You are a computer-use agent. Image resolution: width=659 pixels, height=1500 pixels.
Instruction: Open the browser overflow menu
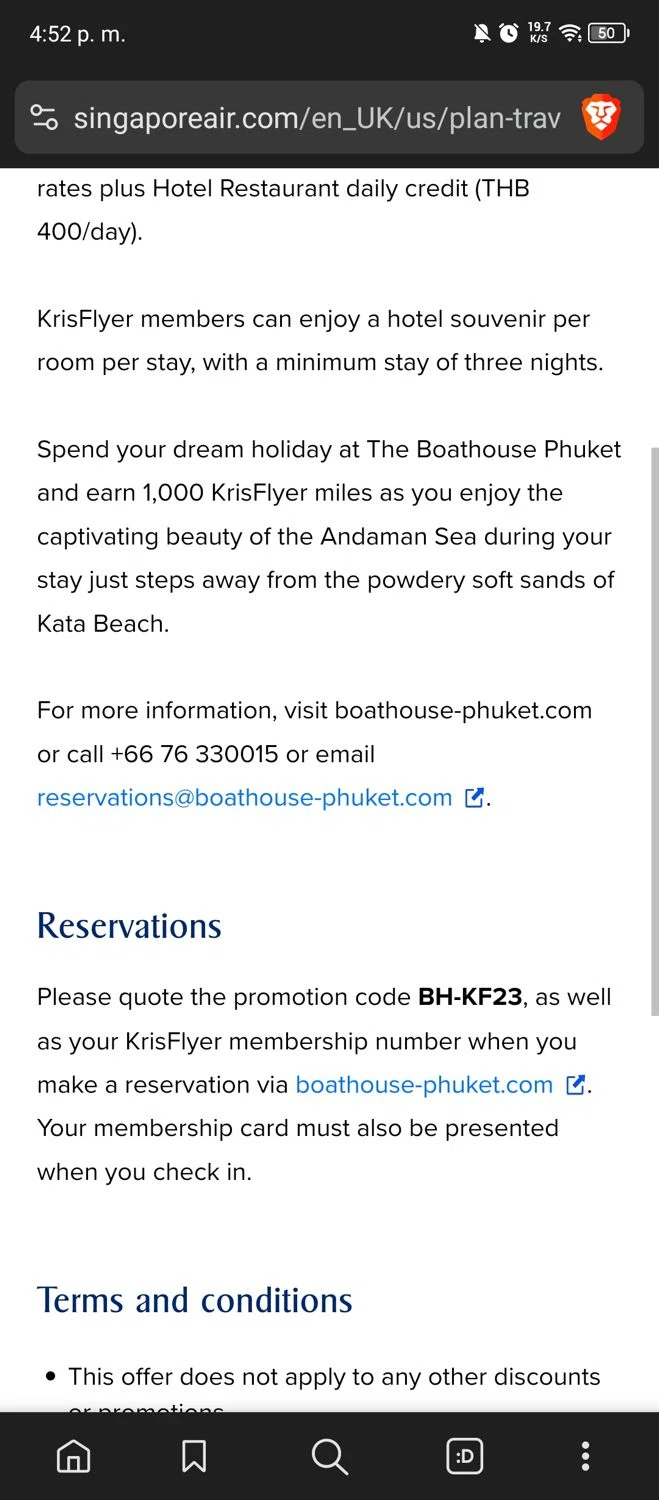click(586, 1456)
